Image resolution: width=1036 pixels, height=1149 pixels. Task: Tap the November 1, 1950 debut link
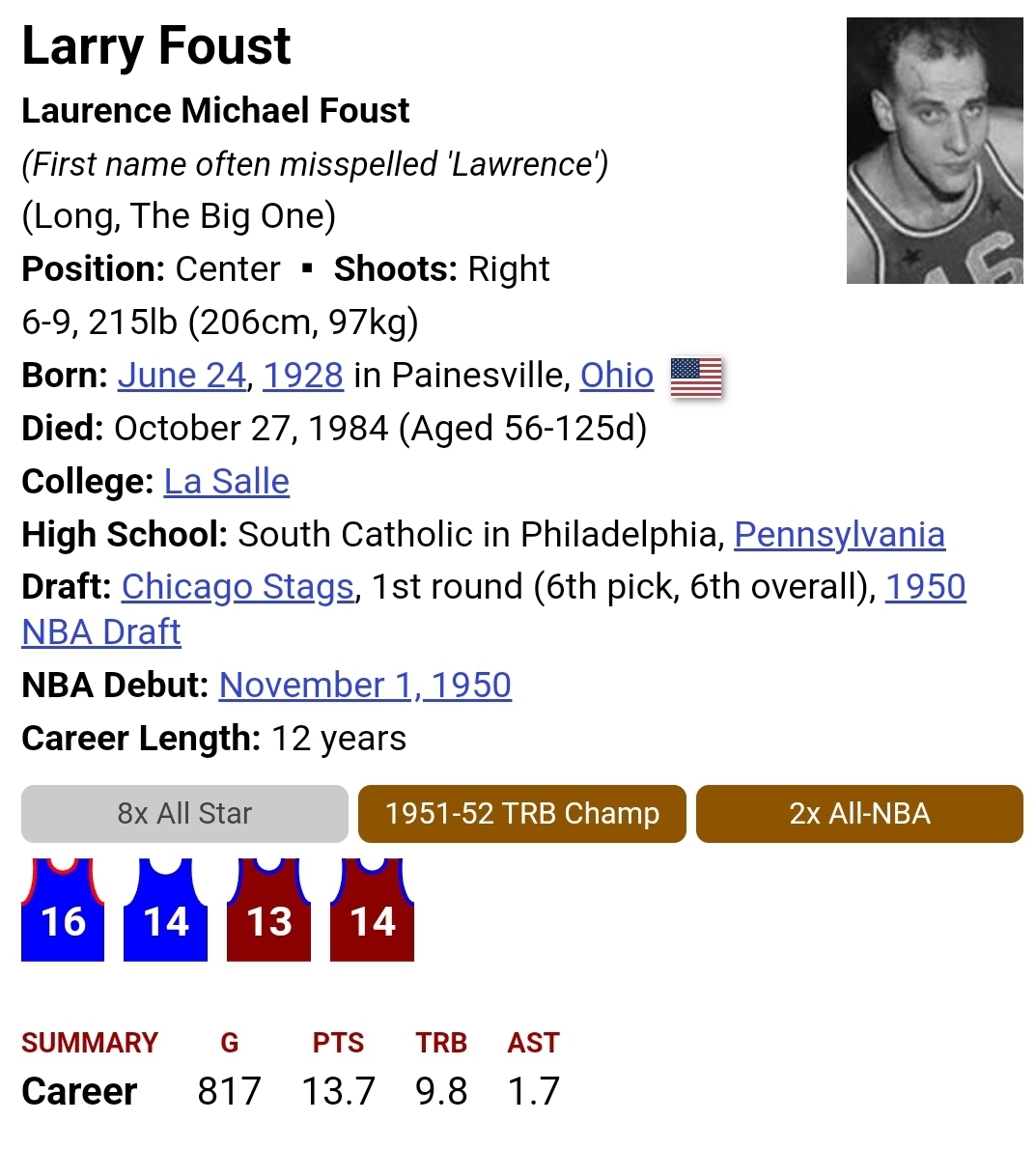pyautogui.click(x=365, y=686)
